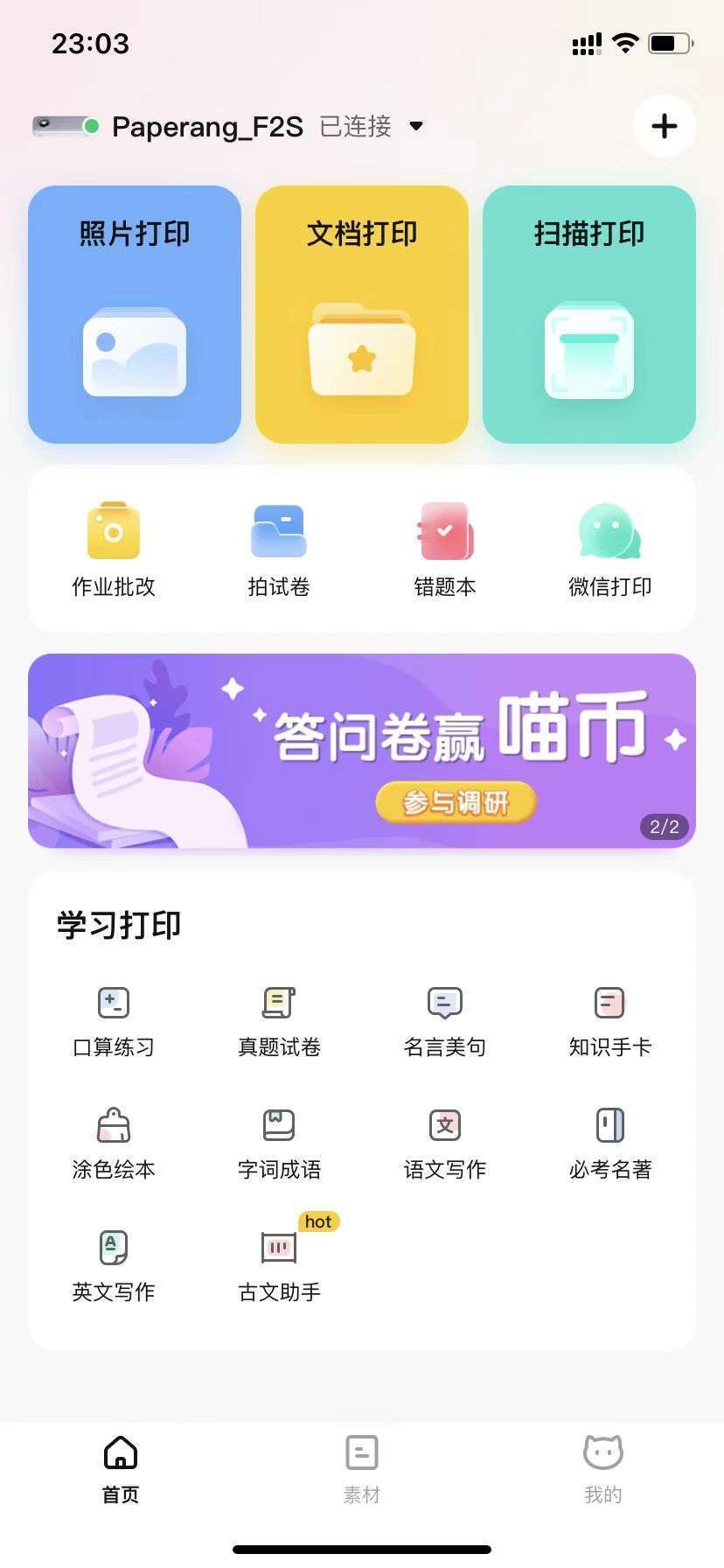Select 真题试卷 real exam papers
The width and height of the screenshot is (724, 1568).
tap(278, 1019)
